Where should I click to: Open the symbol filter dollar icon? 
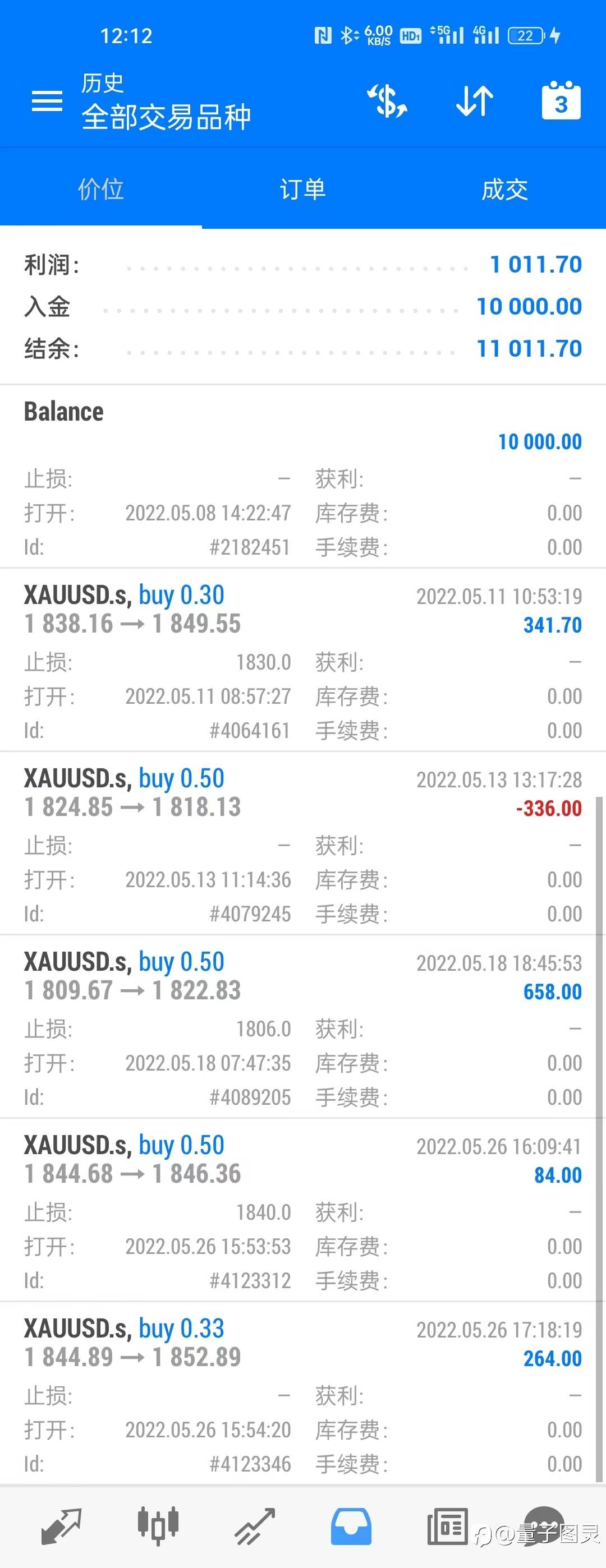[387, 100]
